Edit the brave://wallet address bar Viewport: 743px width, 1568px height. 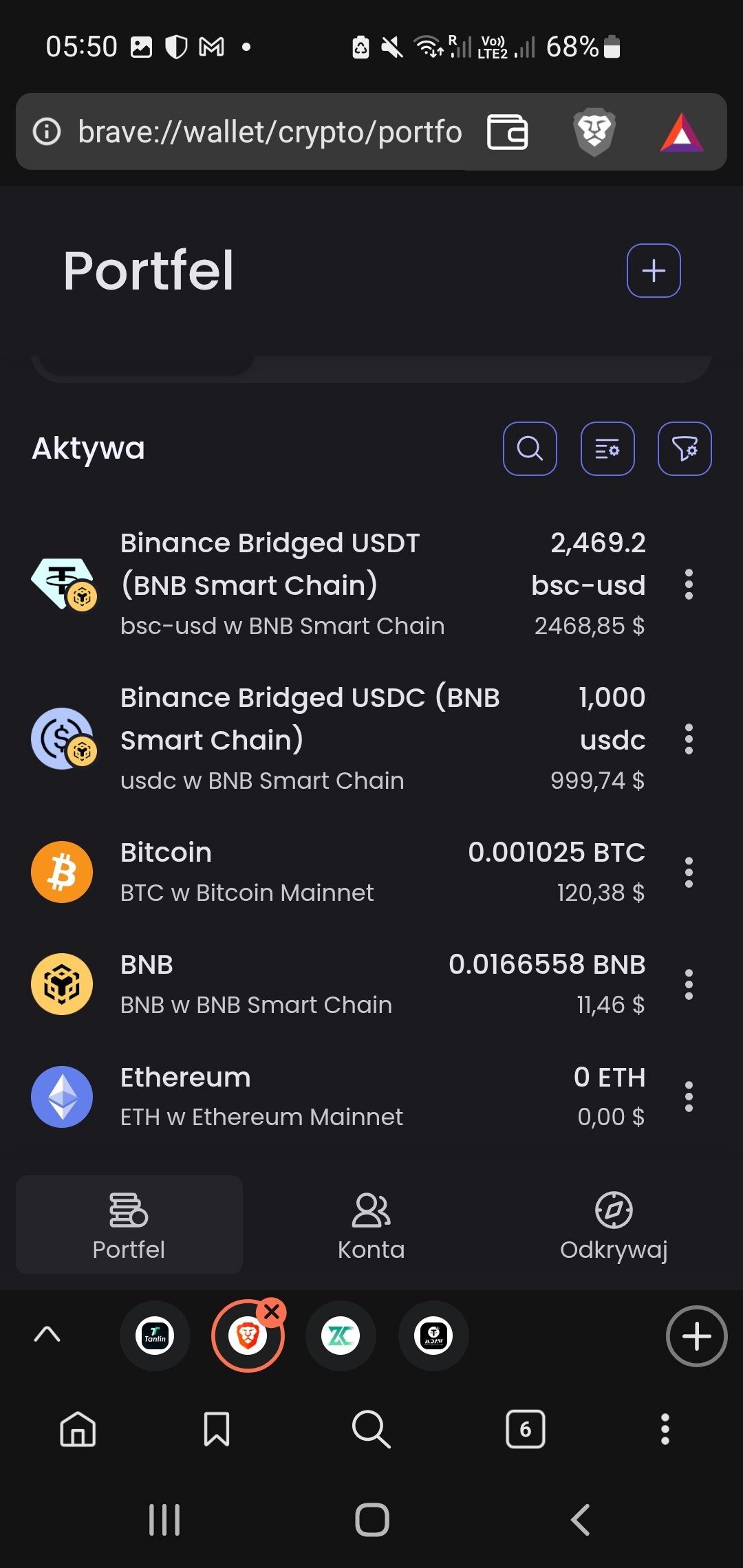[268, 132]
